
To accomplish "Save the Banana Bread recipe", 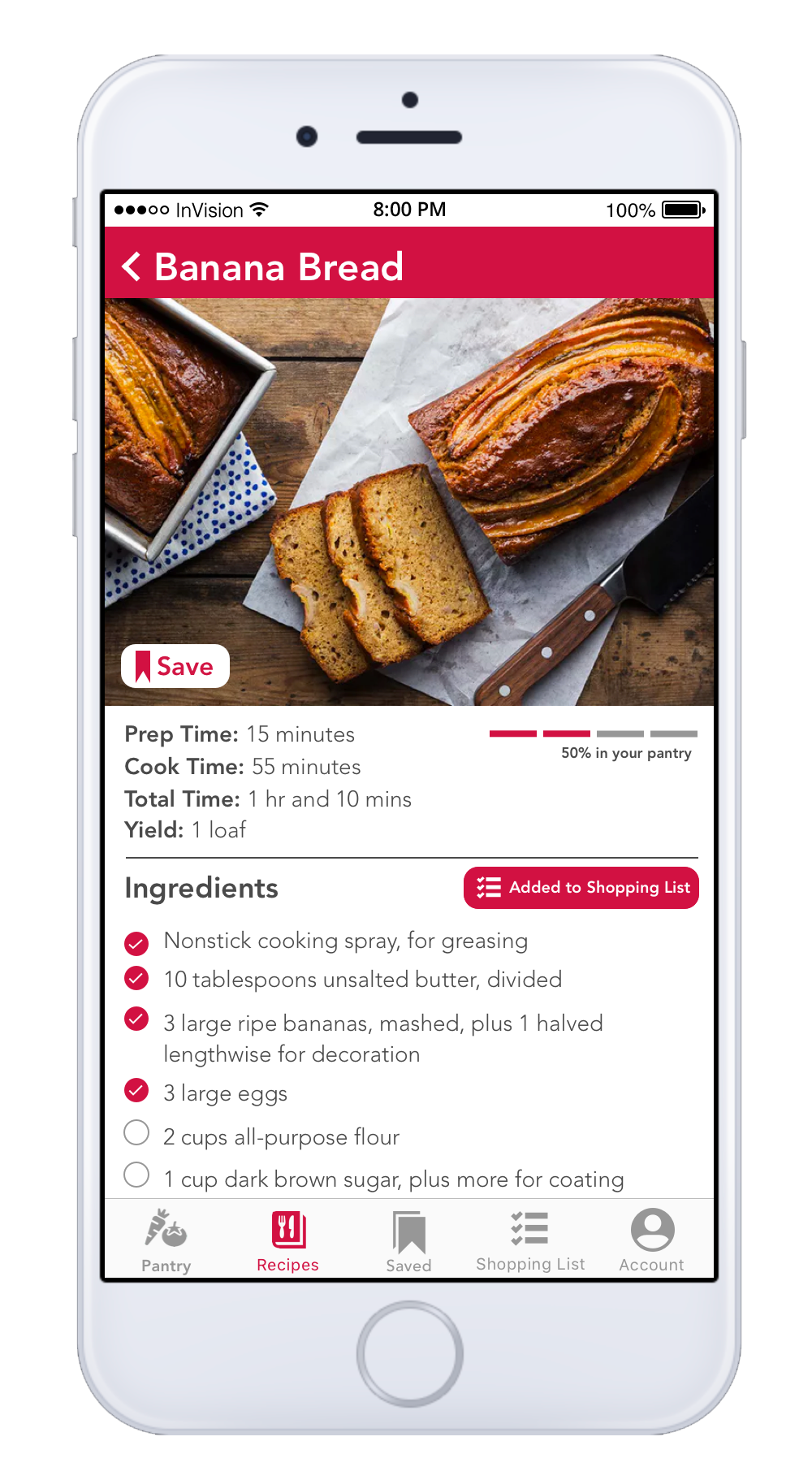I will click(175, 666).
